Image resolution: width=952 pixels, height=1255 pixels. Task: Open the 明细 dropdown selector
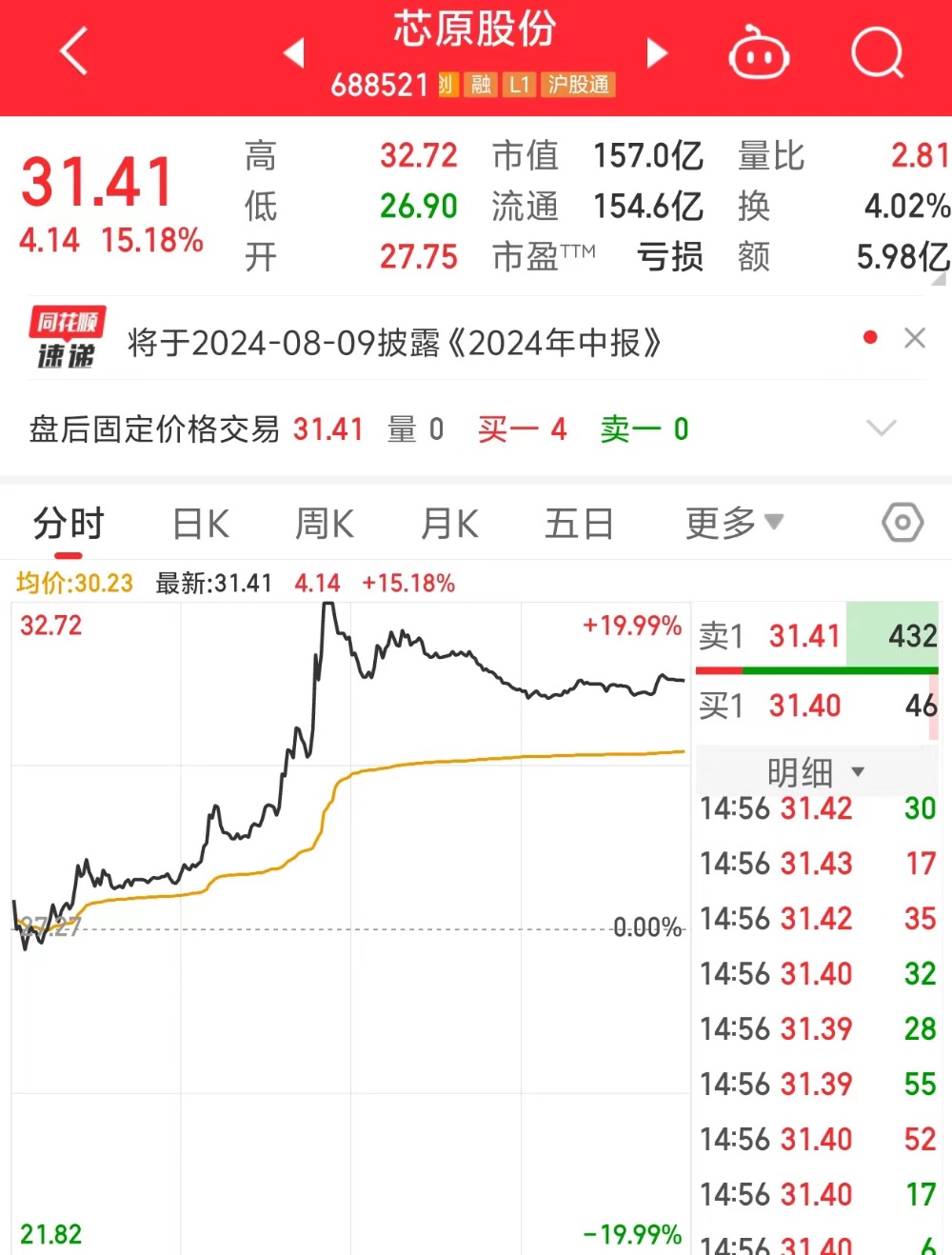coord(816,771)
